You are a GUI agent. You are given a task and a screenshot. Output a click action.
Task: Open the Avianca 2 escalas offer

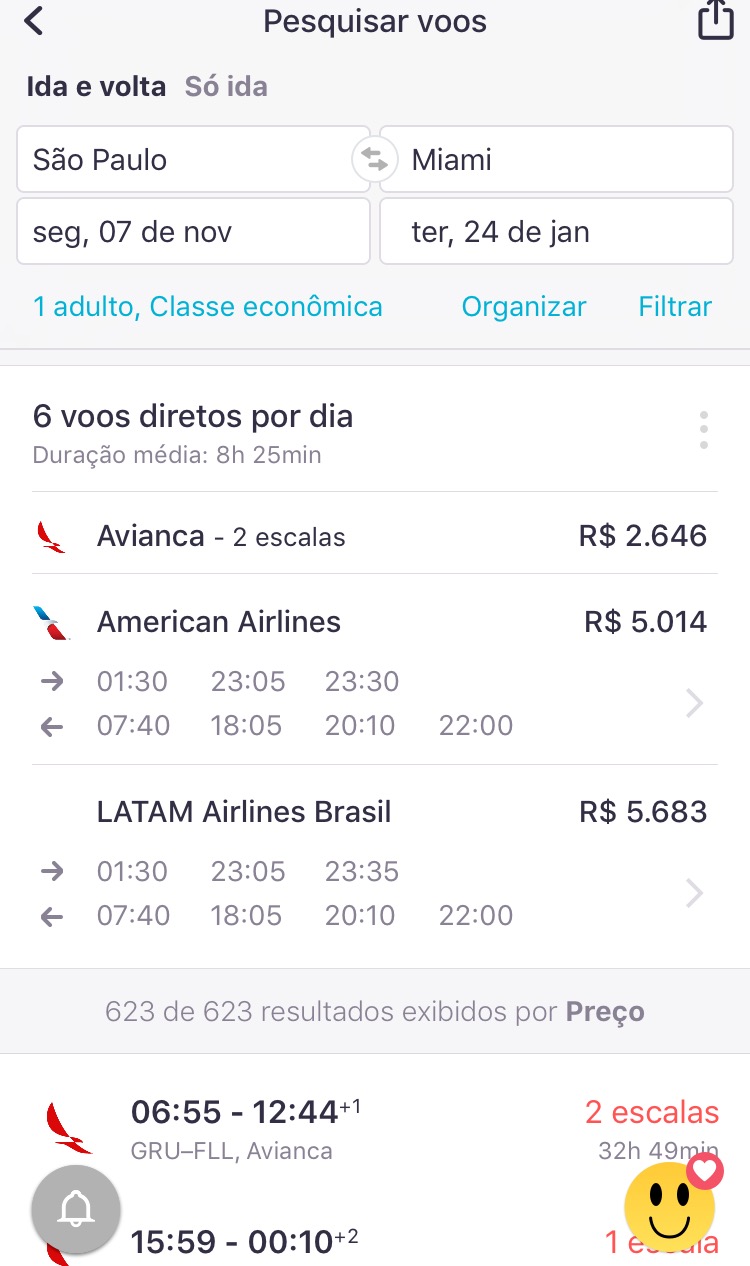(x=375, y=536)
